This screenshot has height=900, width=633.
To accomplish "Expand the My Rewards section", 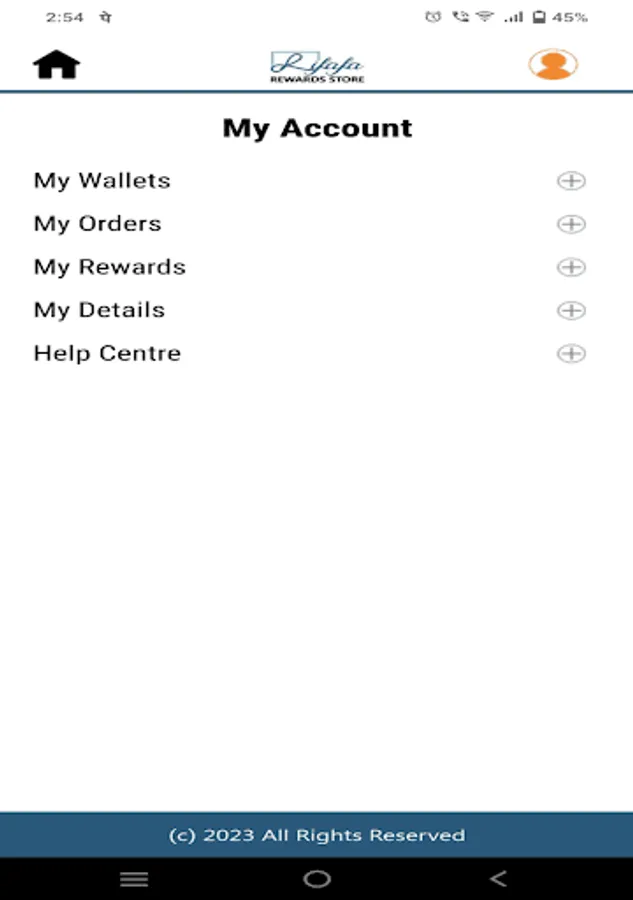I will click(x=571, y=267).
